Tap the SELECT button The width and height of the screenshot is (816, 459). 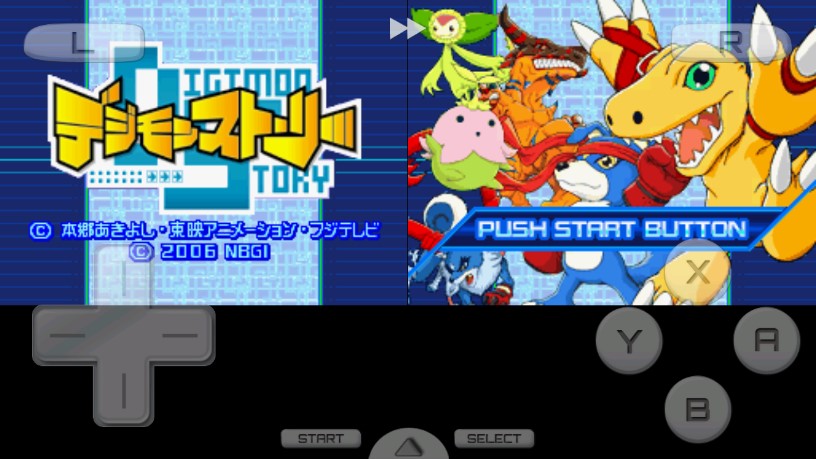[494, 438]
